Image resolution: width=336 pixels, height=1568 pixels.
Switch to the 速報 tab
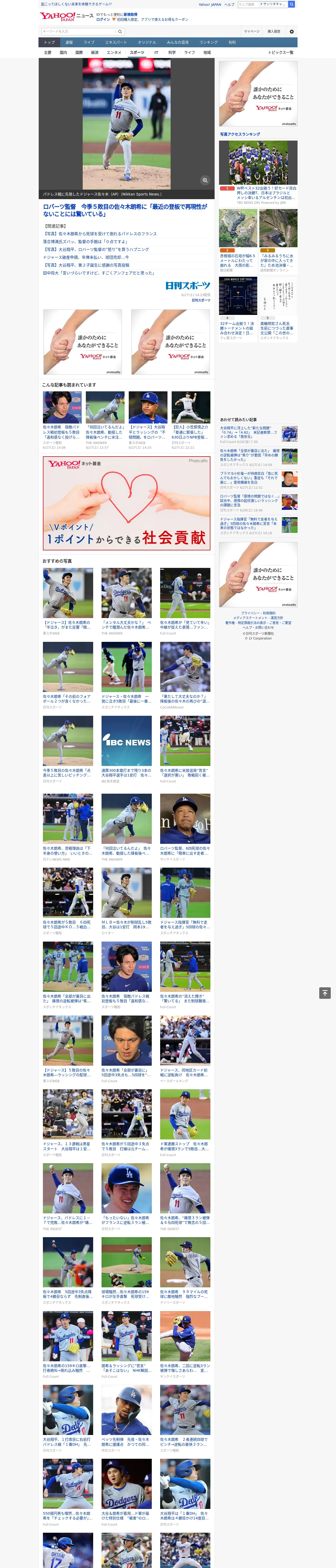(x=69, y=43)
